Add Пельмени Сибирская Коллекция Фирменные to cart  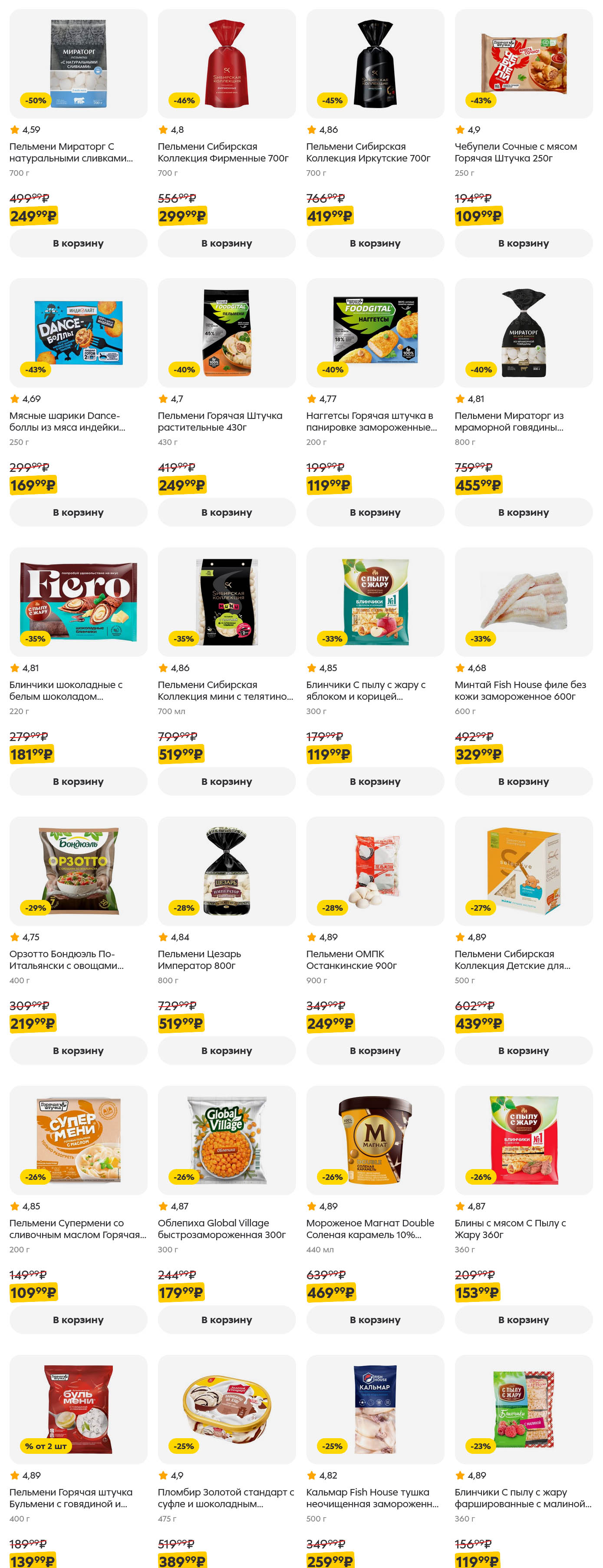tap(226, 243)
